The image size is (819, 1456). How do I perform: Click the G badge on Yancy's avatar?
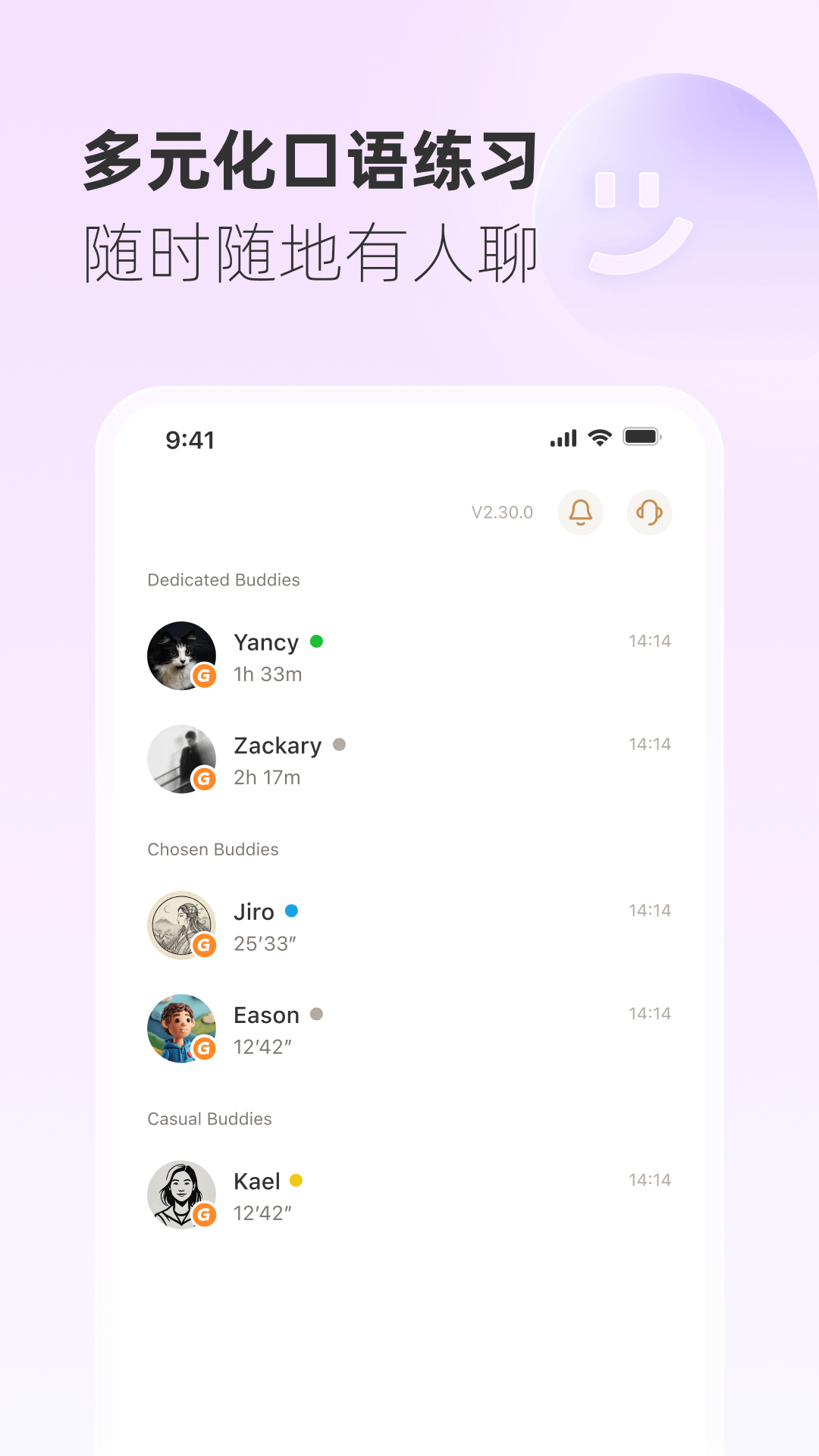(206, 676)
